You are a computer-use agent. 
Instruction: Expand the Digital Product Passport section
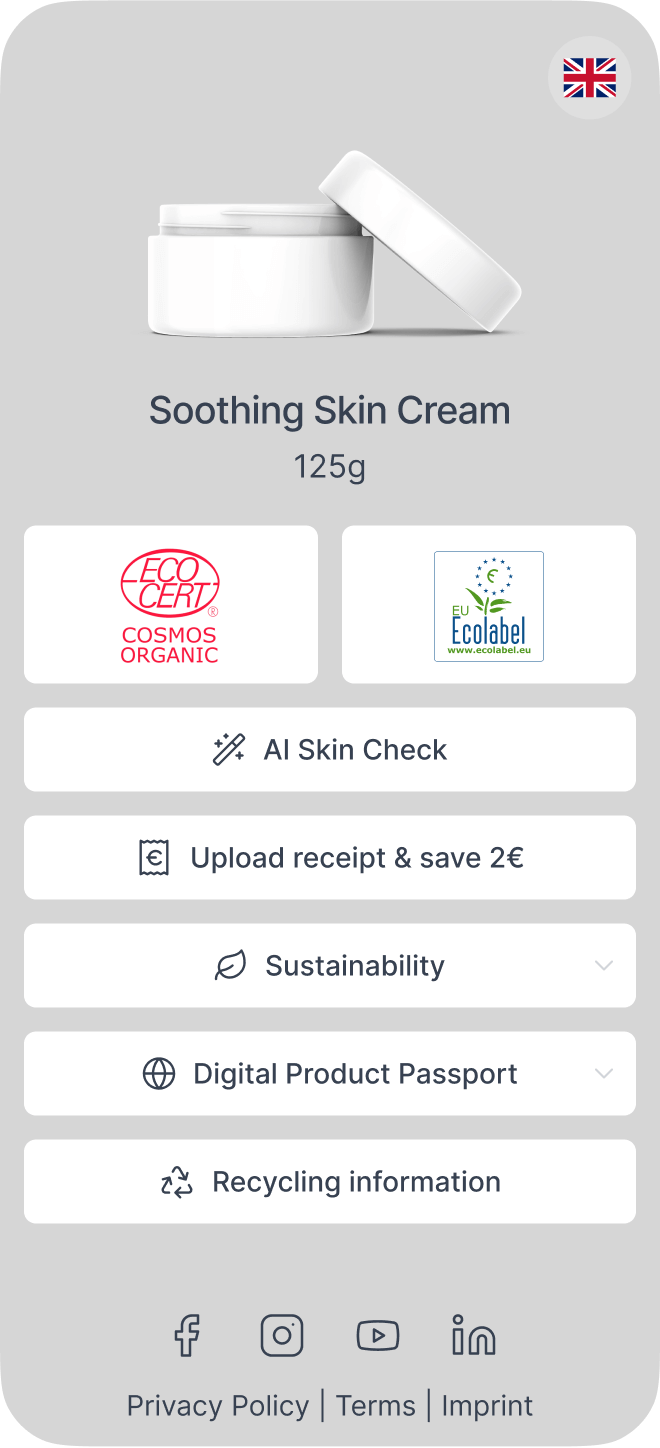[x=330, y=1074]
